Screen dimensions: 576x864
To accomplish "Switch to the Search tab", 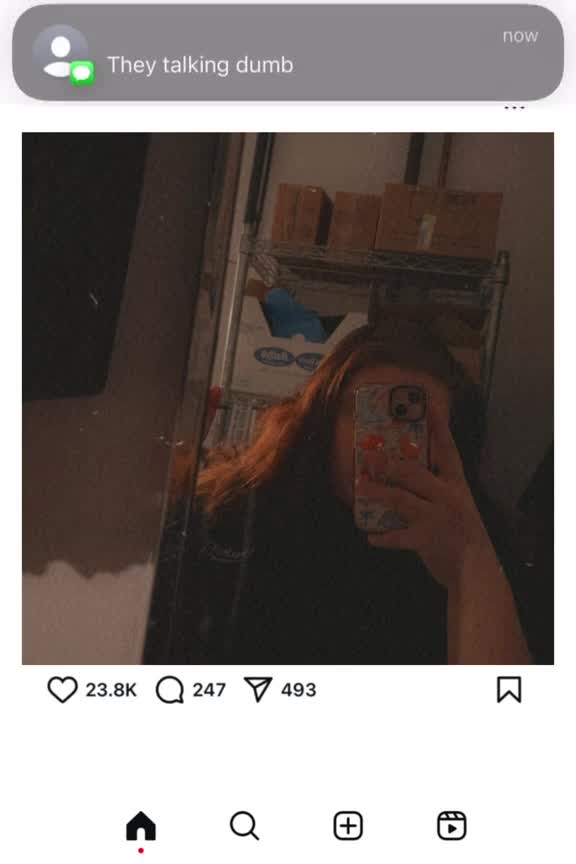I will coord(244,825).
